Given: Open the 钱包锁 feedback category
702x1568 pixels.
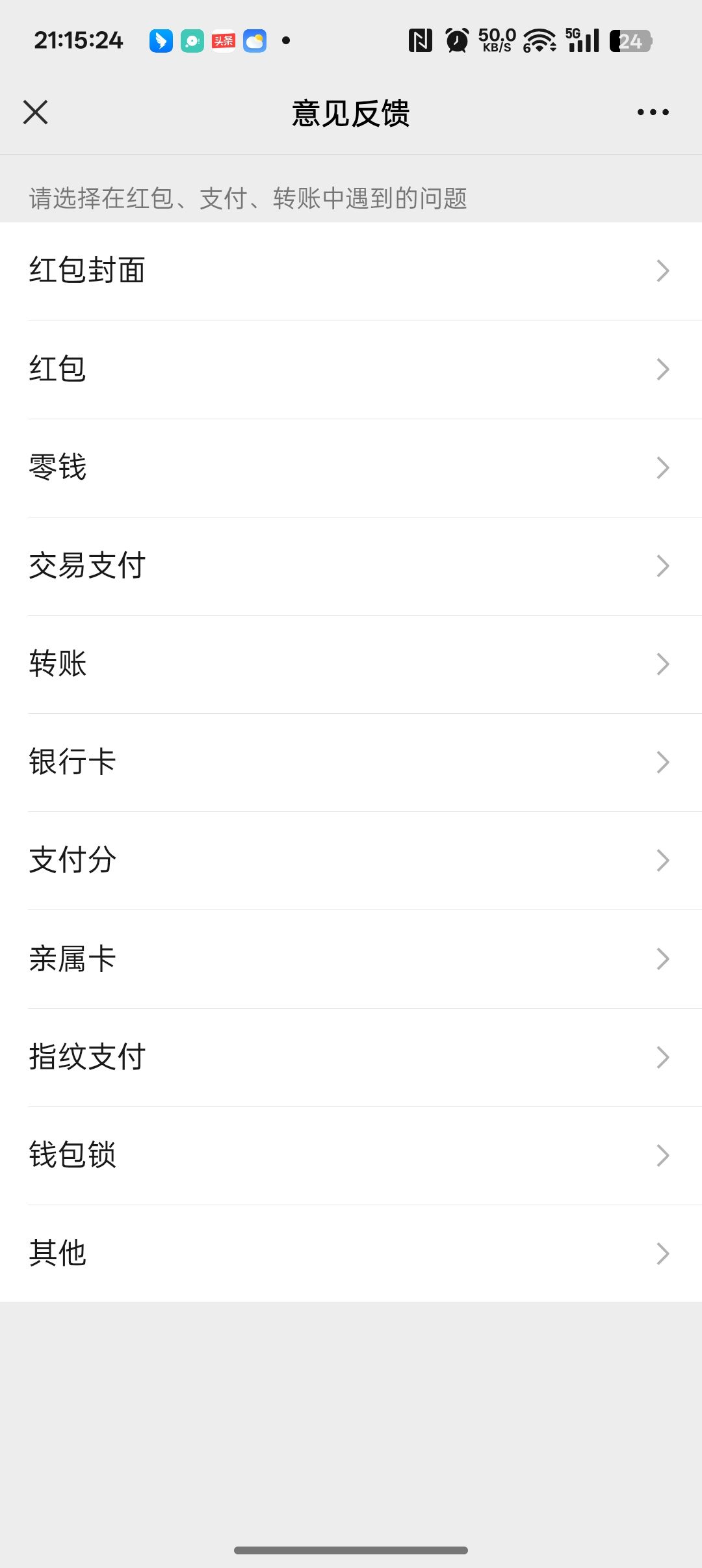Looking at the screenshot, I should 351,1155.
